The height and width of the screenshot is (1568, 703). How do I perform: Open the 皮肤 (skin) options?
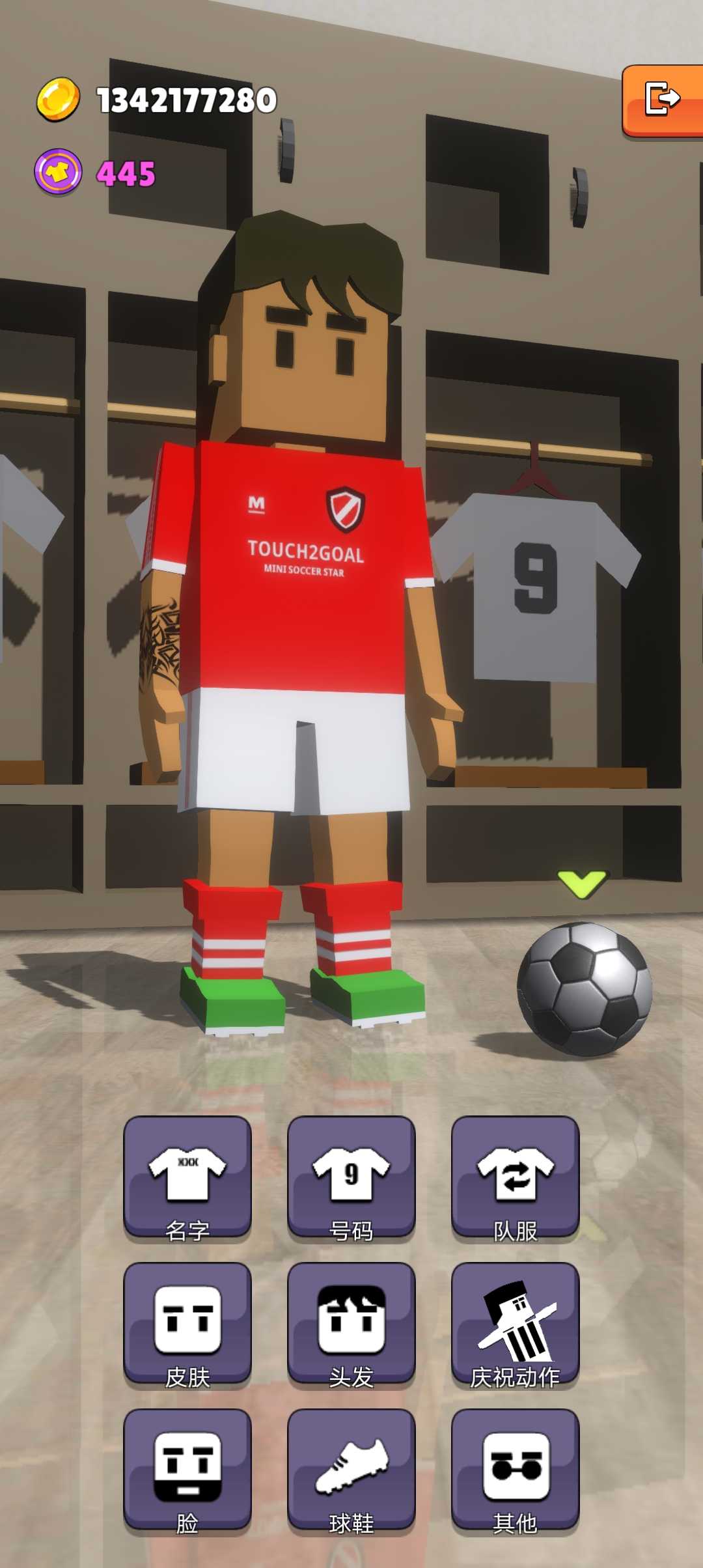click(187, 1324)
